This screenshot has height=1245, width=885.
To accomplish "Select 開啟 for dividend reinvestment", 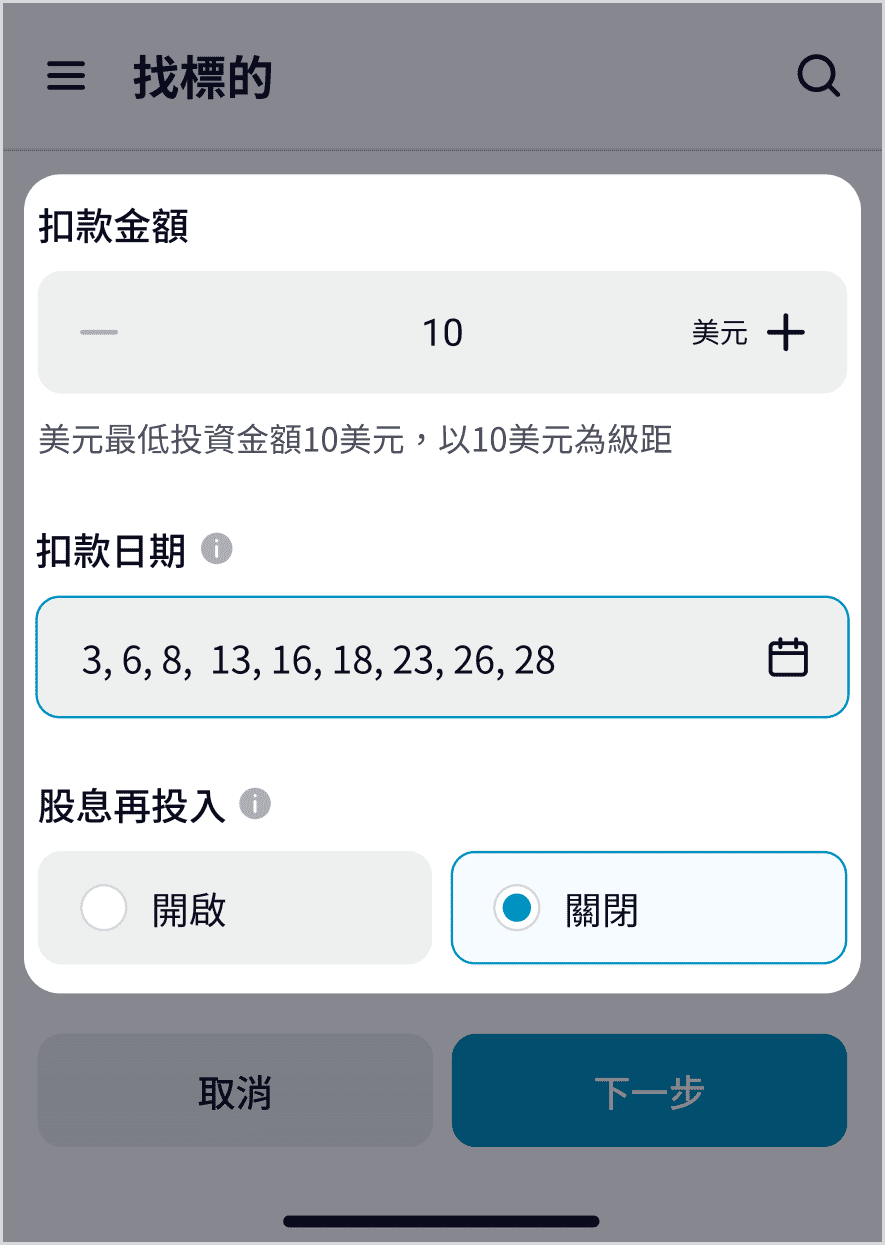I will click(235, 908).
